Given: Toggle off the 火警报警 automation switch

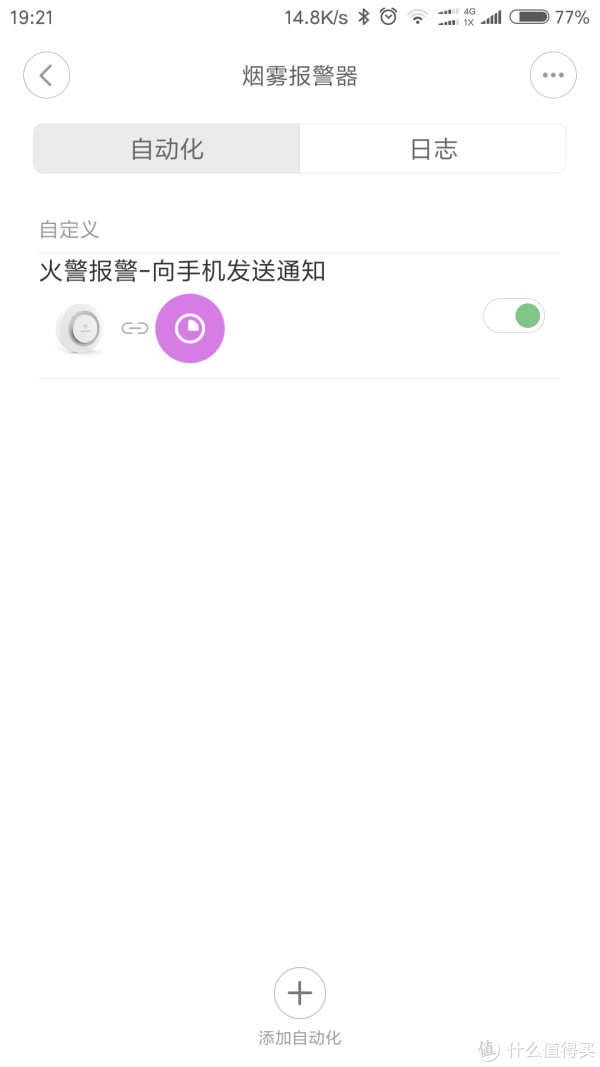Looking at the screenshot, I should (514, 316).
